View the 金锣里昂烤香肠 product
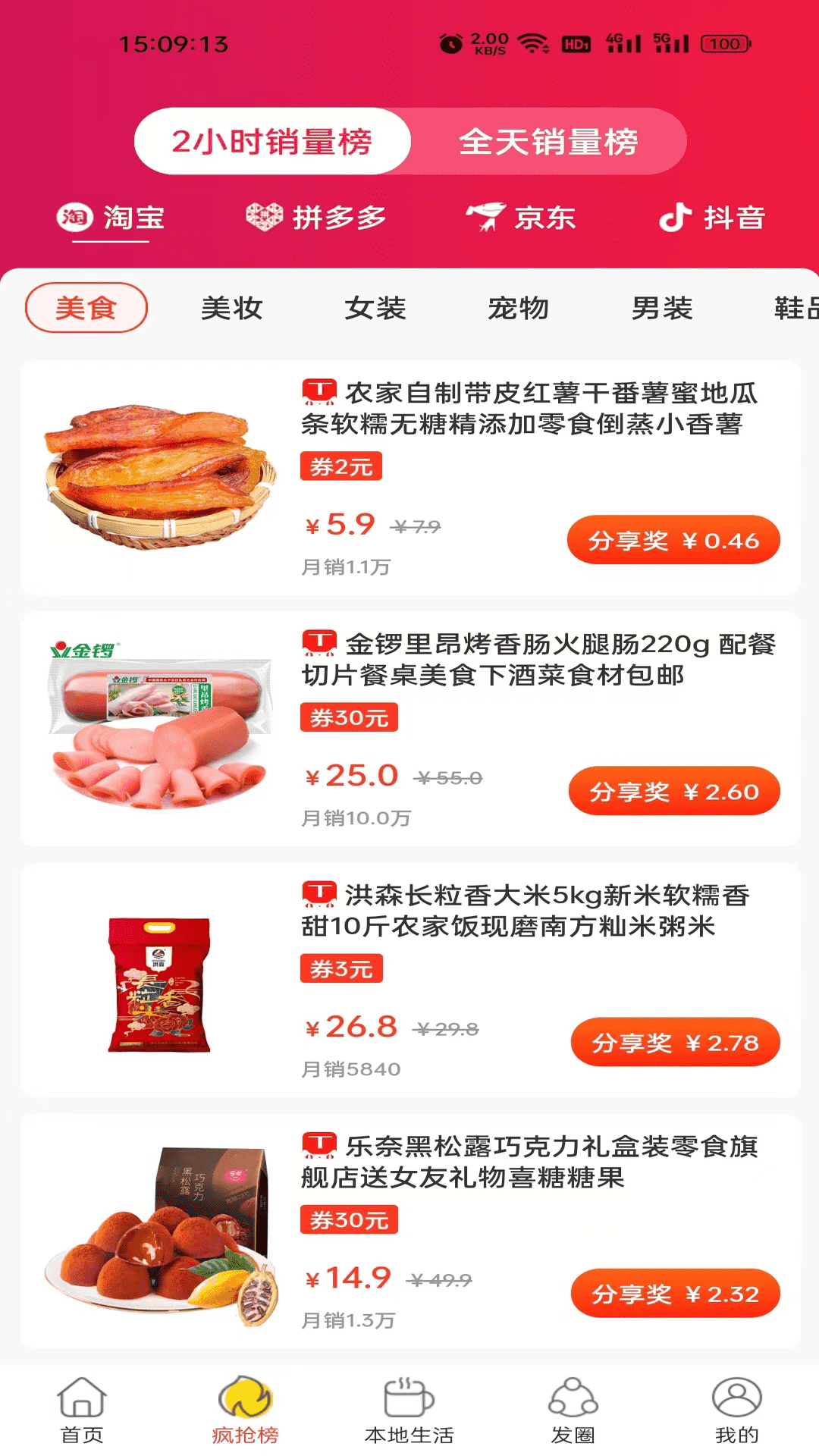The image size is (819, 1456). coord(538,659)
